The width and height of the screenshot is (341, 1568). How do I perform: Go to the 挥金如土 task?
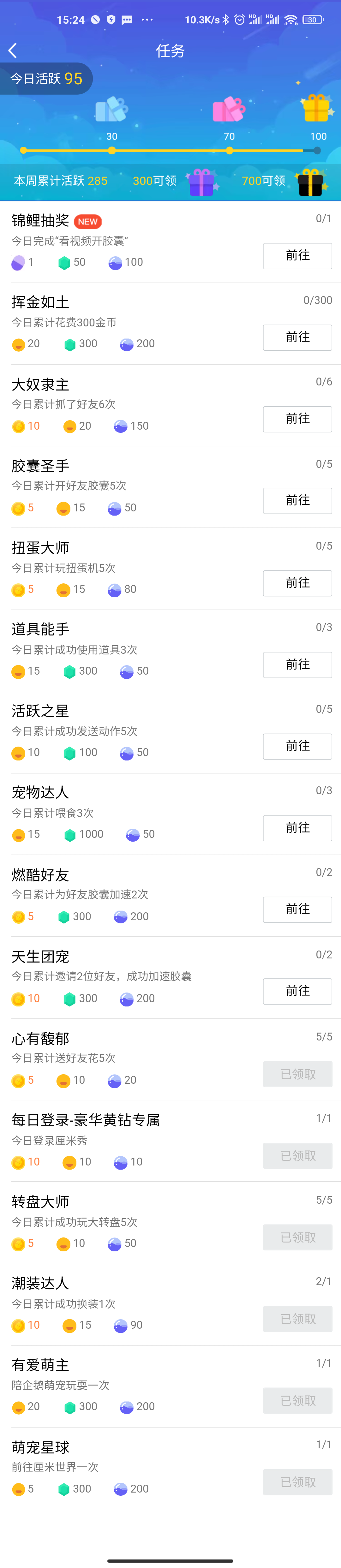[297, 337]
